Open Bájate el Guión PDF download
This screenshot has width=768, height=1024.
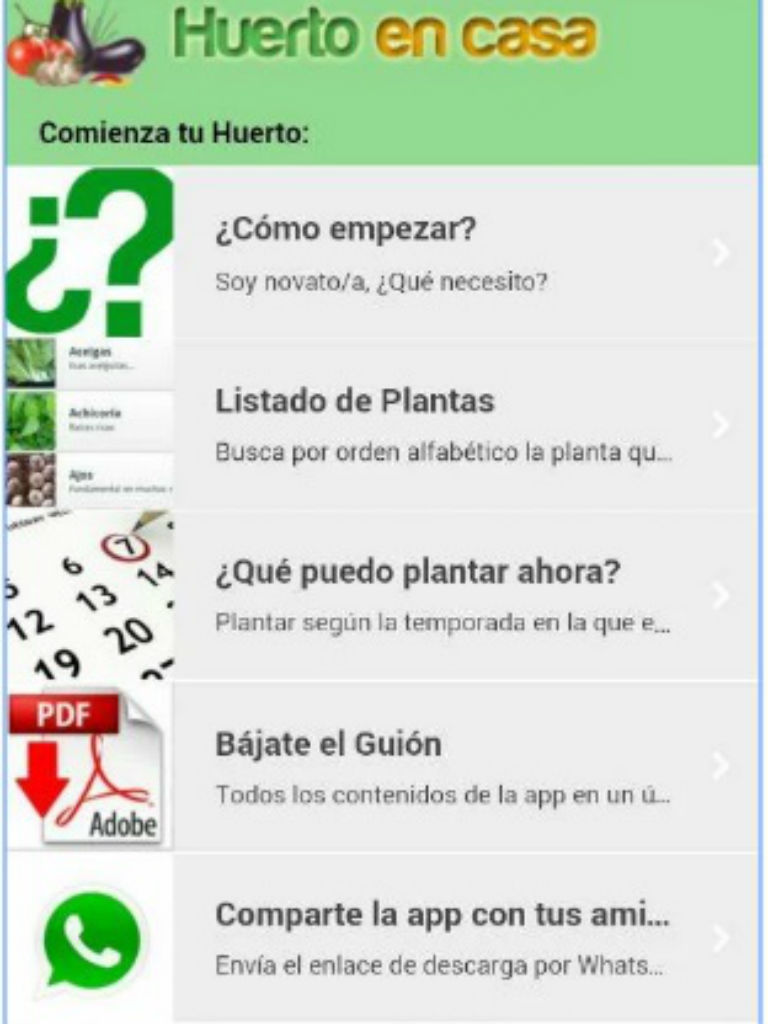[x=440, y=767]
